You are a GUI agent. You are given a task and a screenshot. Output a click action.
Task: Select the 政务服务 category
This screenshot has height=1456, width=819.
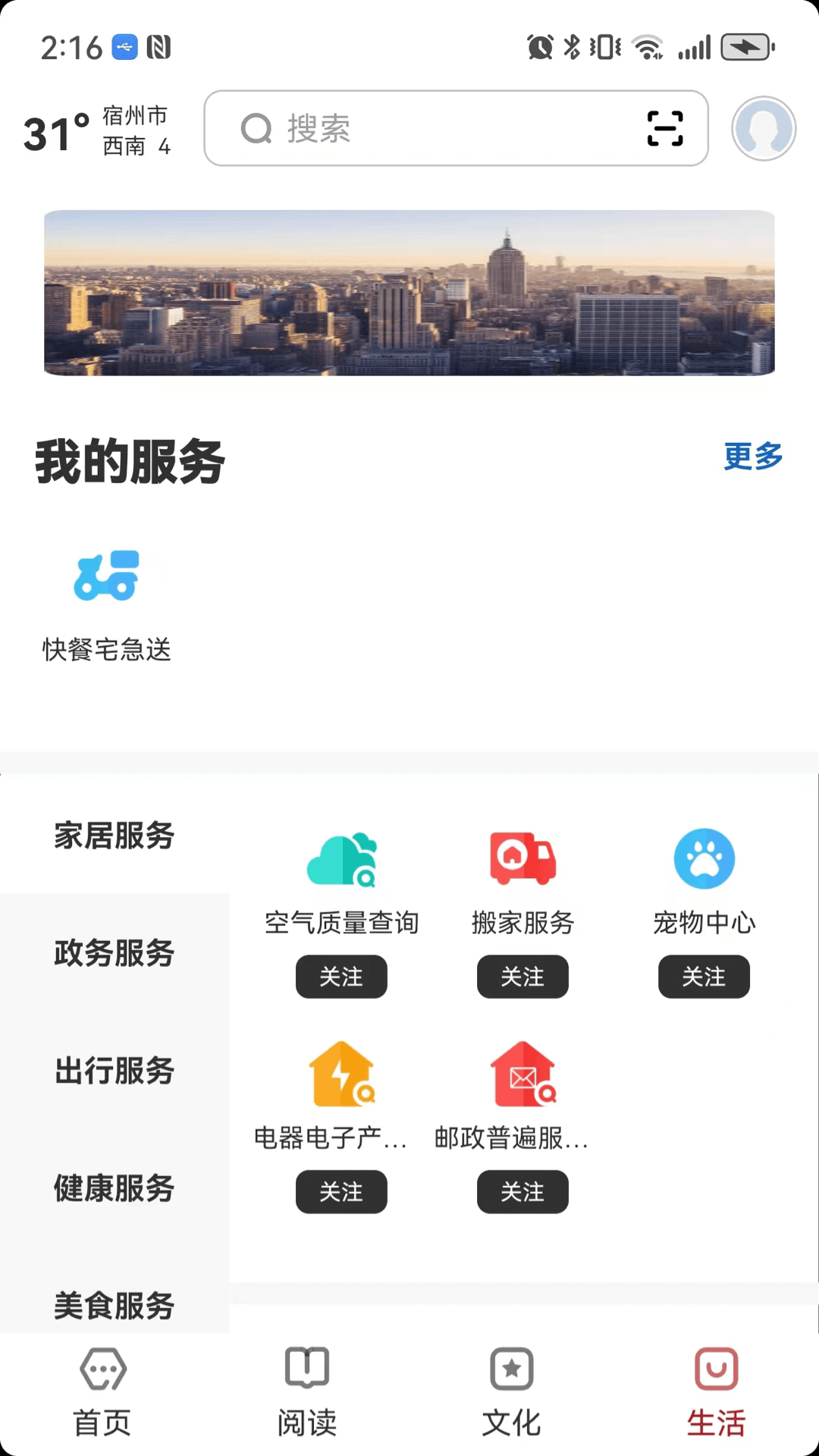(x=115, y=953)
